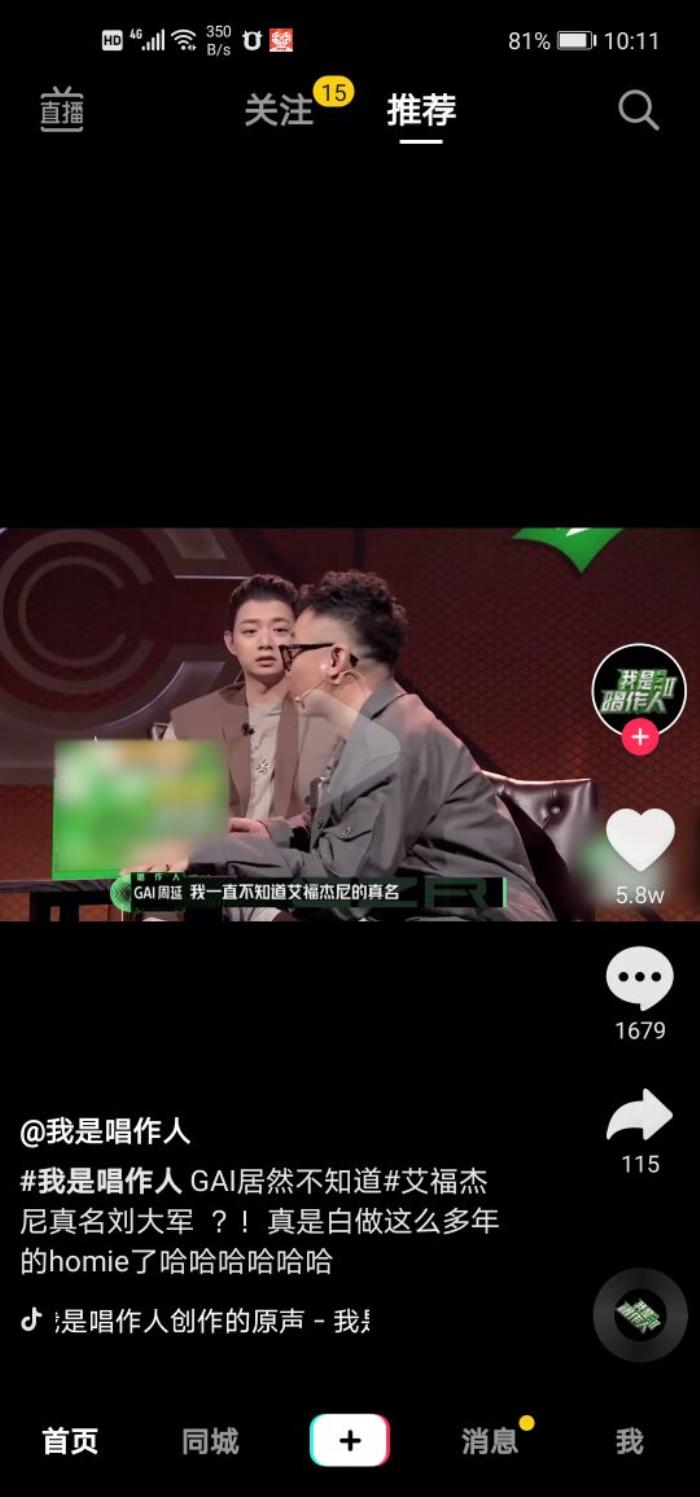The height and width of the screenshot is (1497, 700).
Task: Open the search magnifier
Action: pyautogui.click(x=638, y=110)
